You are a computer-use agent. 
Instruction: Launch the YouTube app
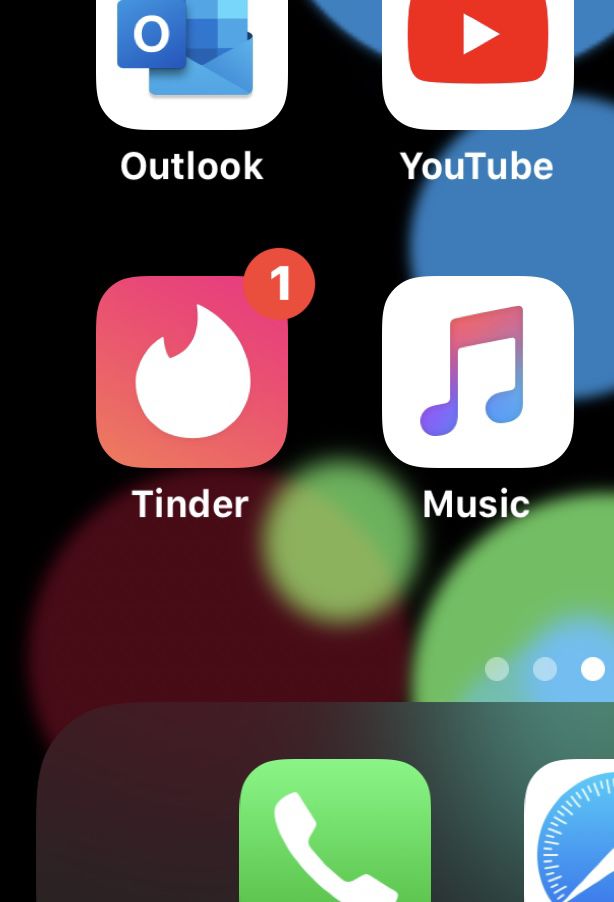(477, 60)
